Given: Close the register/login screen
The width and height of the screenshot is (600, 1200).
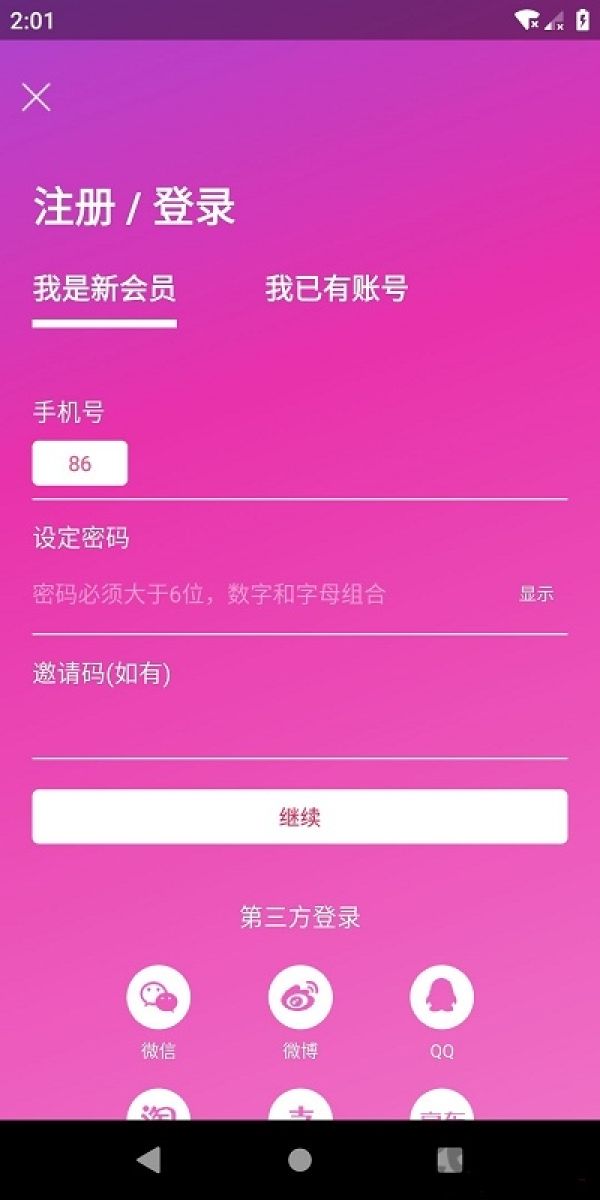Looking at the screenshot, I should (x=36, y=97).
